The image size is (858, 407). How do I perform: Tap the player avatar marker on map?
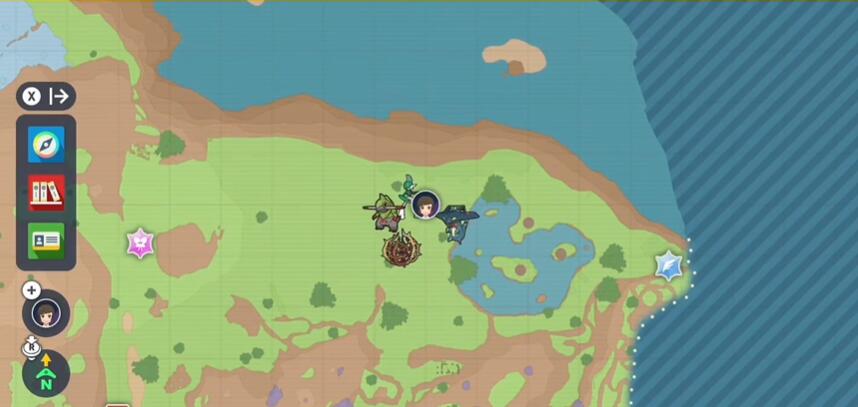coord(426,204)
